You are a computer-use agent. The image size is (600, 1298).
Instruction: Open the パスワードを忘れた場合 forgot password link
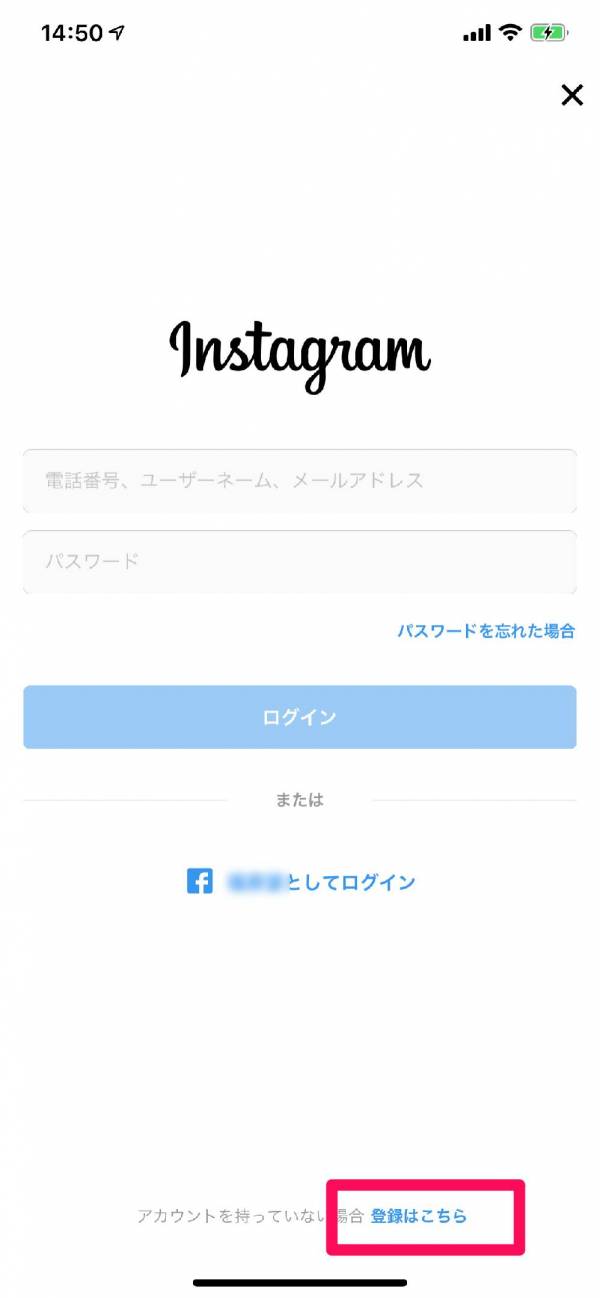point(486,631)
